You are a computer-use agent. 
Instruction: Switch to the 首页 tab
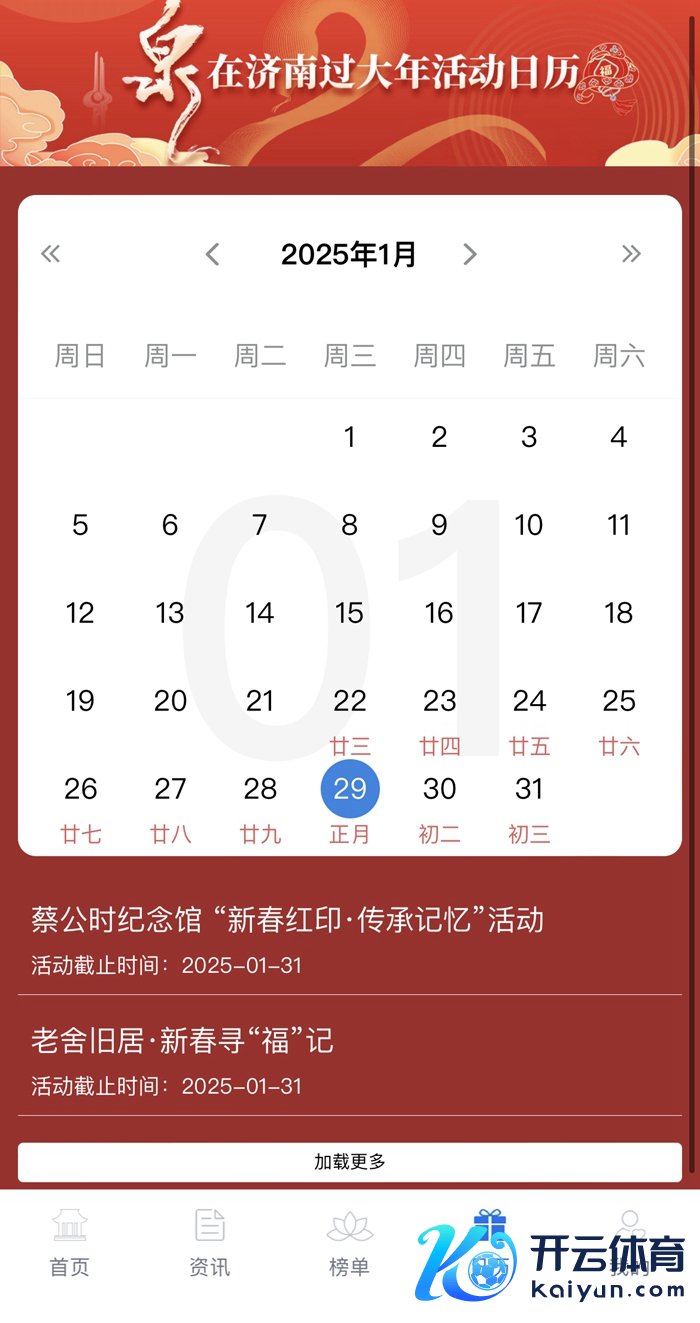(x=70, y=1245)
